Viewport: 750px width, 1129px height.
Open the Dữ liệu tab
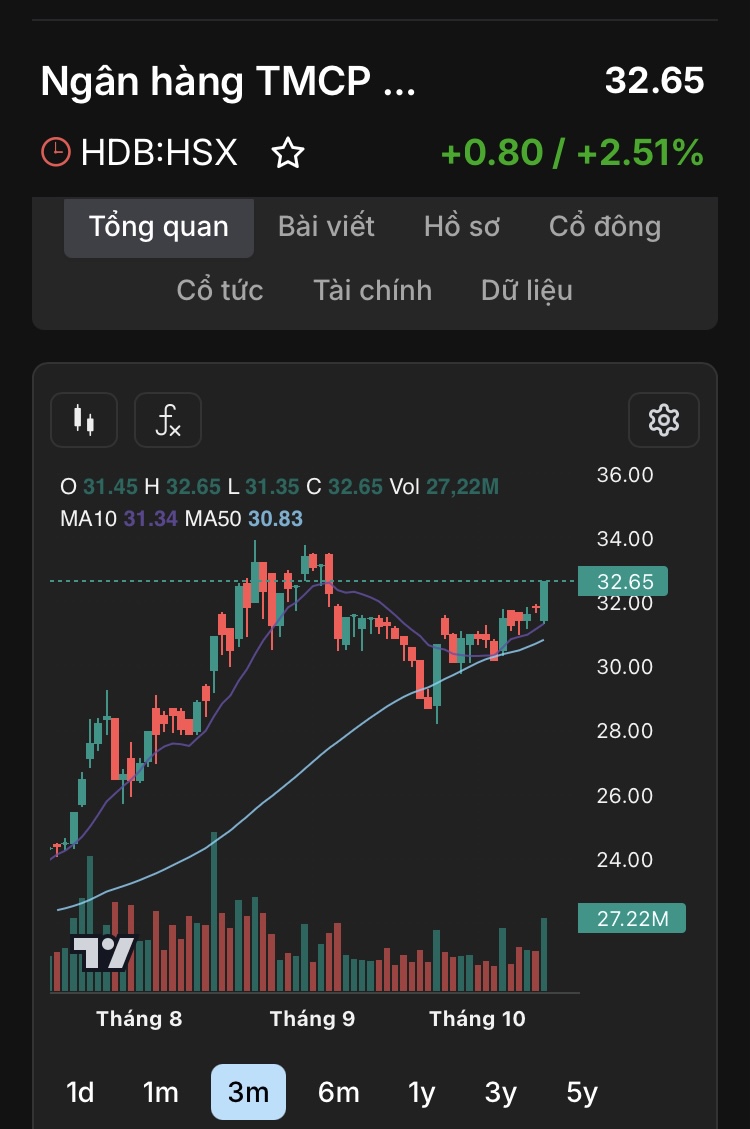[x=526, y=291]
